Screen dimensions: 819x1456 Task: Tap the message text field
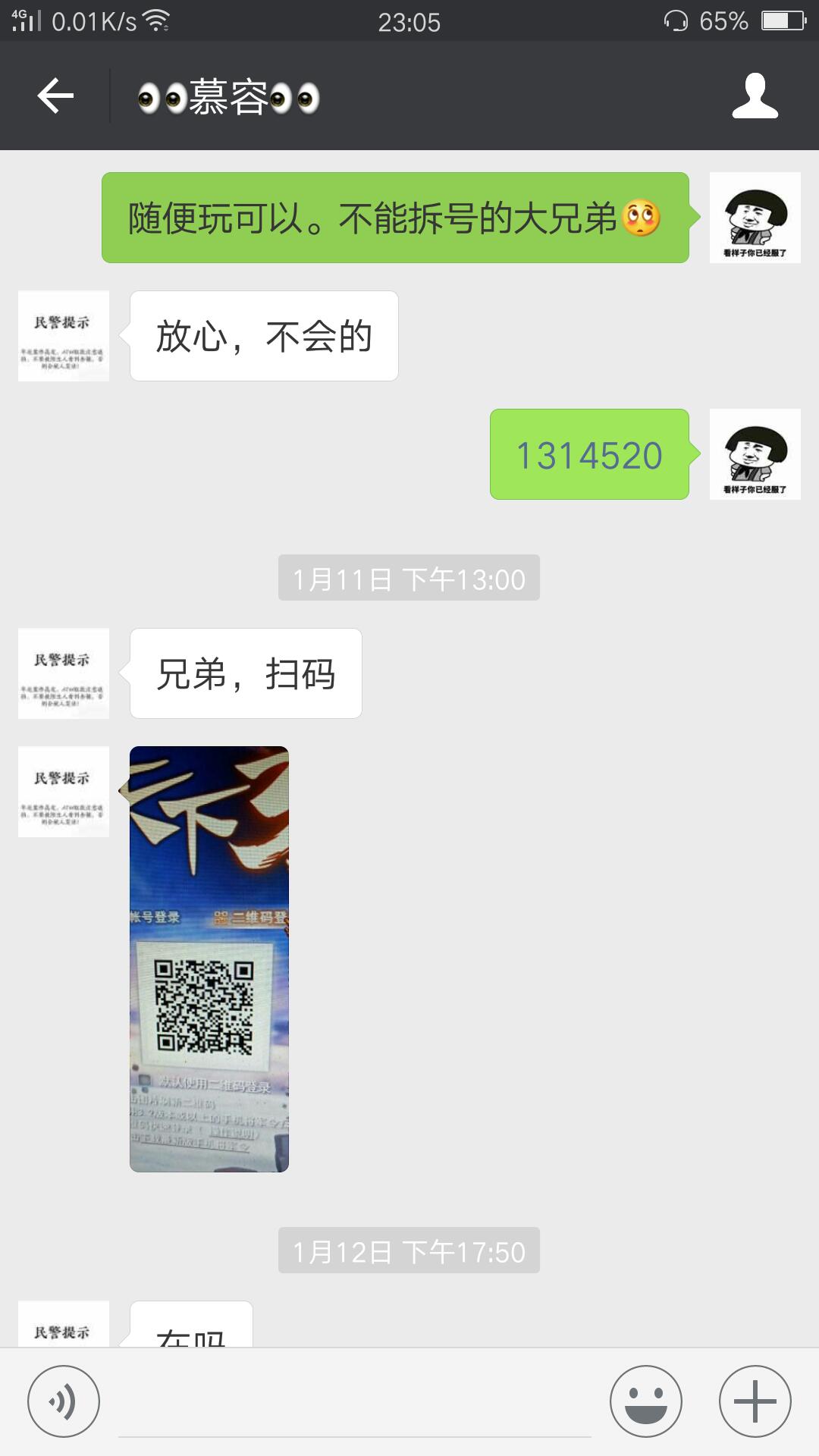click(355, 1403)
